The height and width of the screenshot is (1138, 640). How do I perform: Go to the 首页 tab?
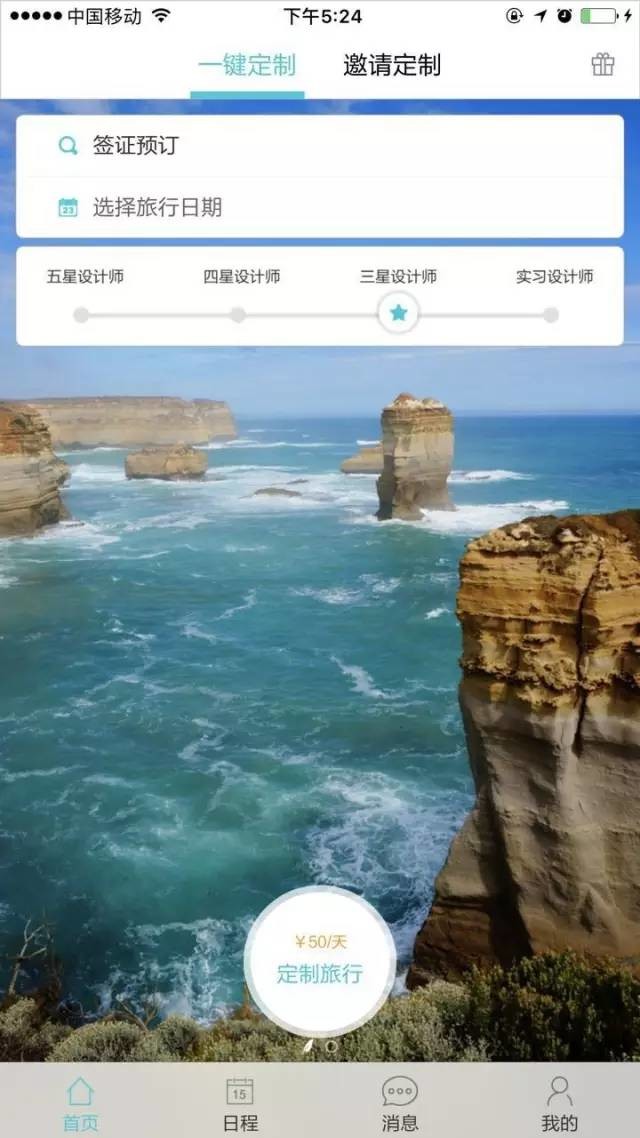[80, 1105]
